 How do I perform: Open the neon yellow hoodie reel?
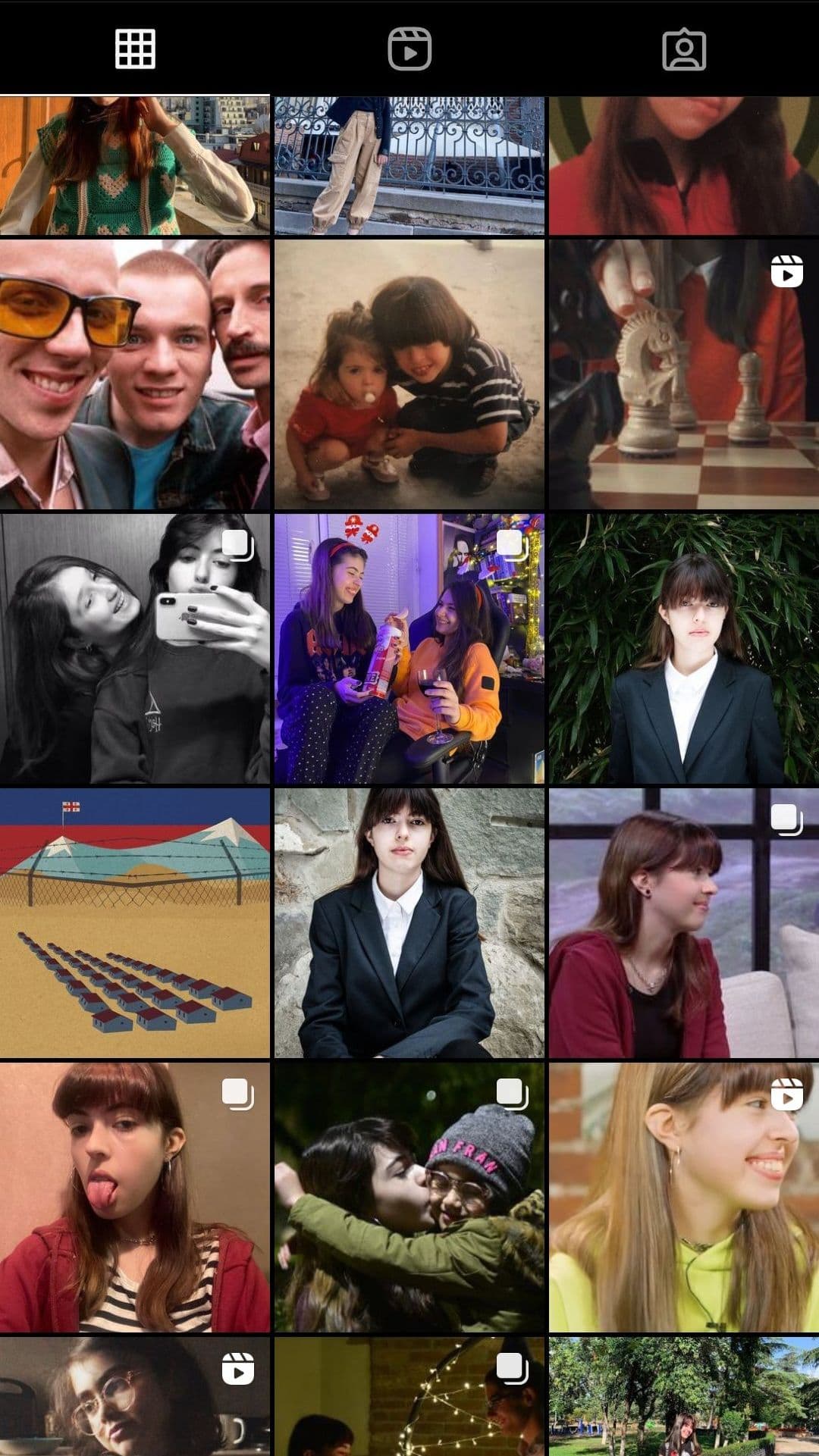[x=684, y=1198]
